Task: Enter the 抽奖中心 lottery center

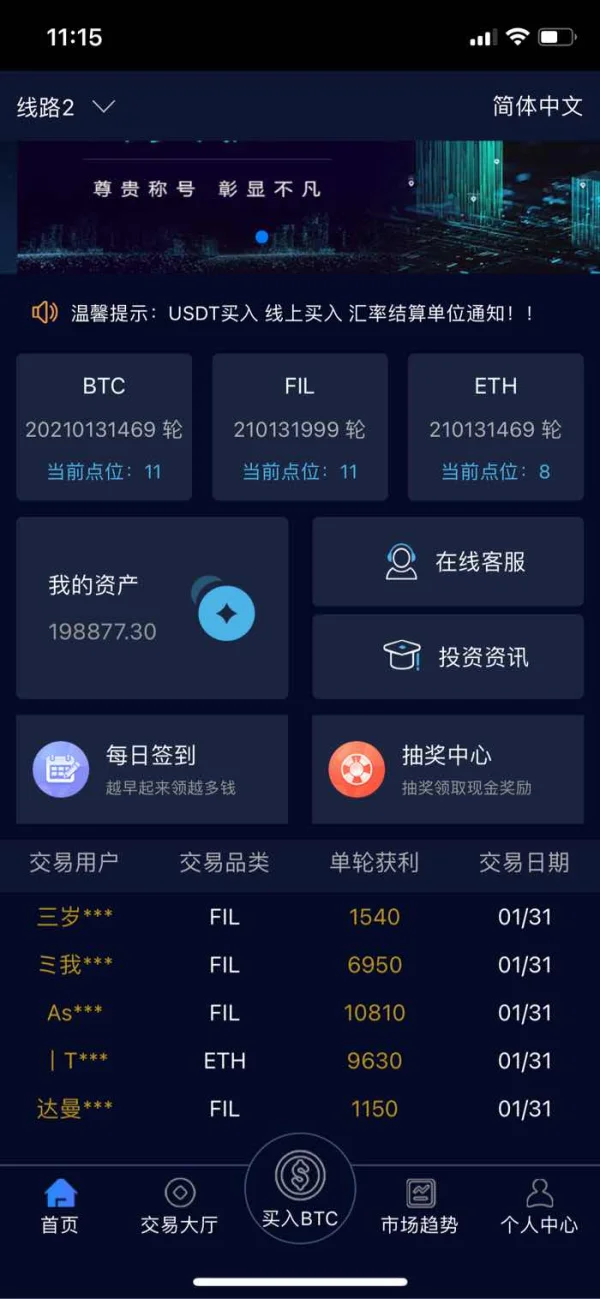Action: click(448, 769)
